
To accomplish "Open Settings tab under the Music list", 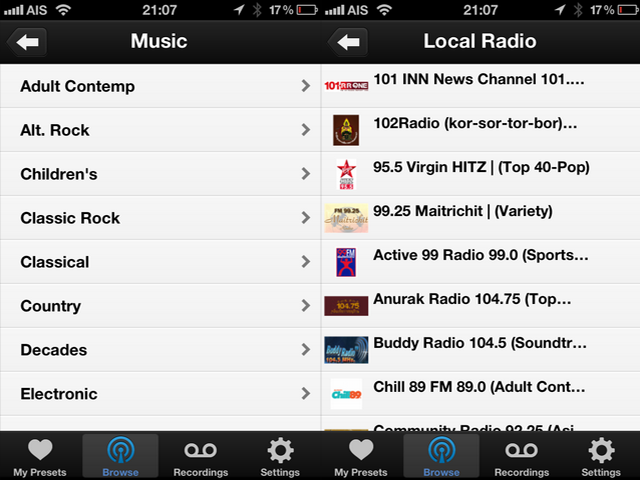I will [280, 457].
